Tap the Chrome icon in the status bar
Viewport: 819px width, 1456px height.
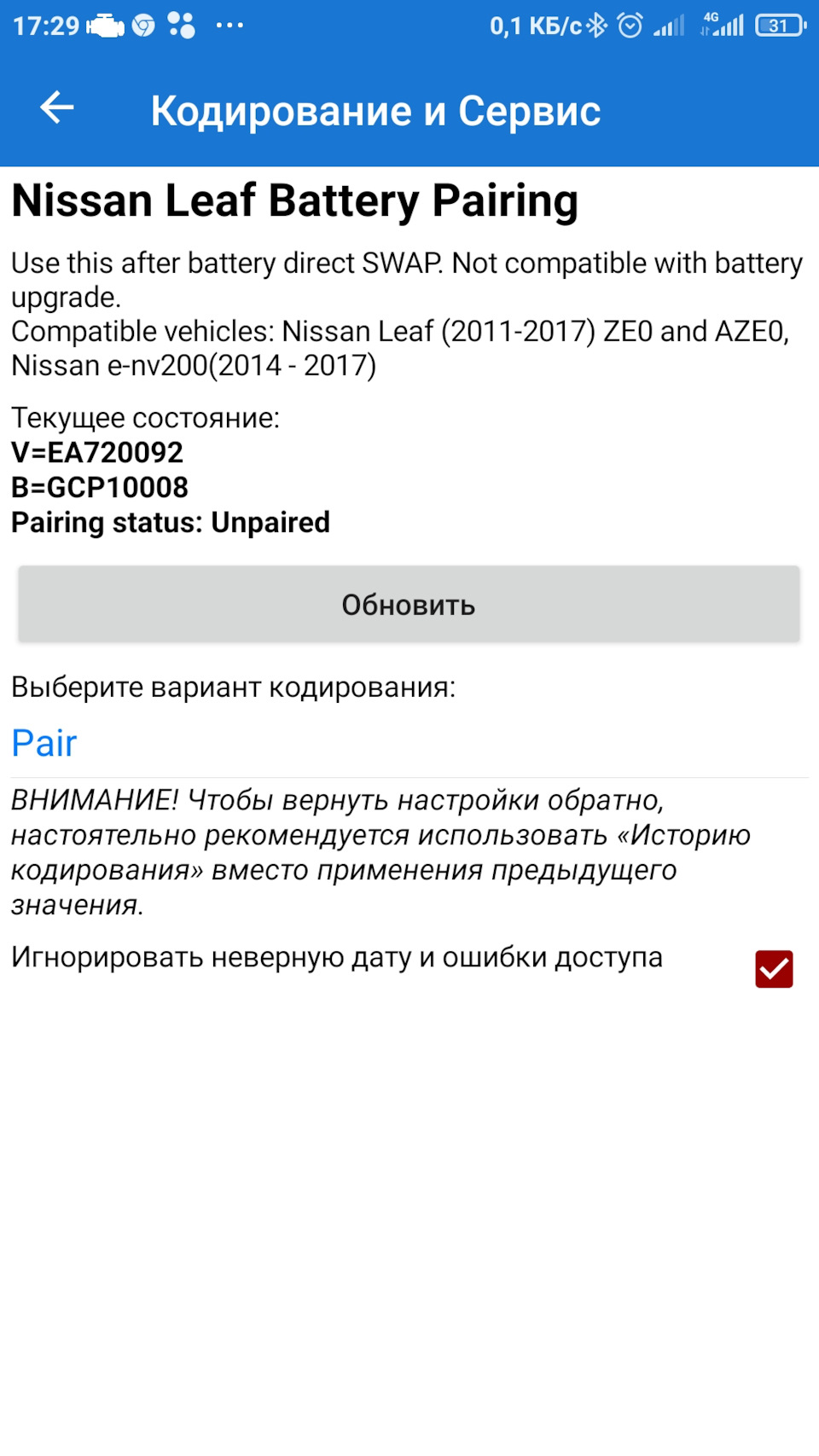145,26
